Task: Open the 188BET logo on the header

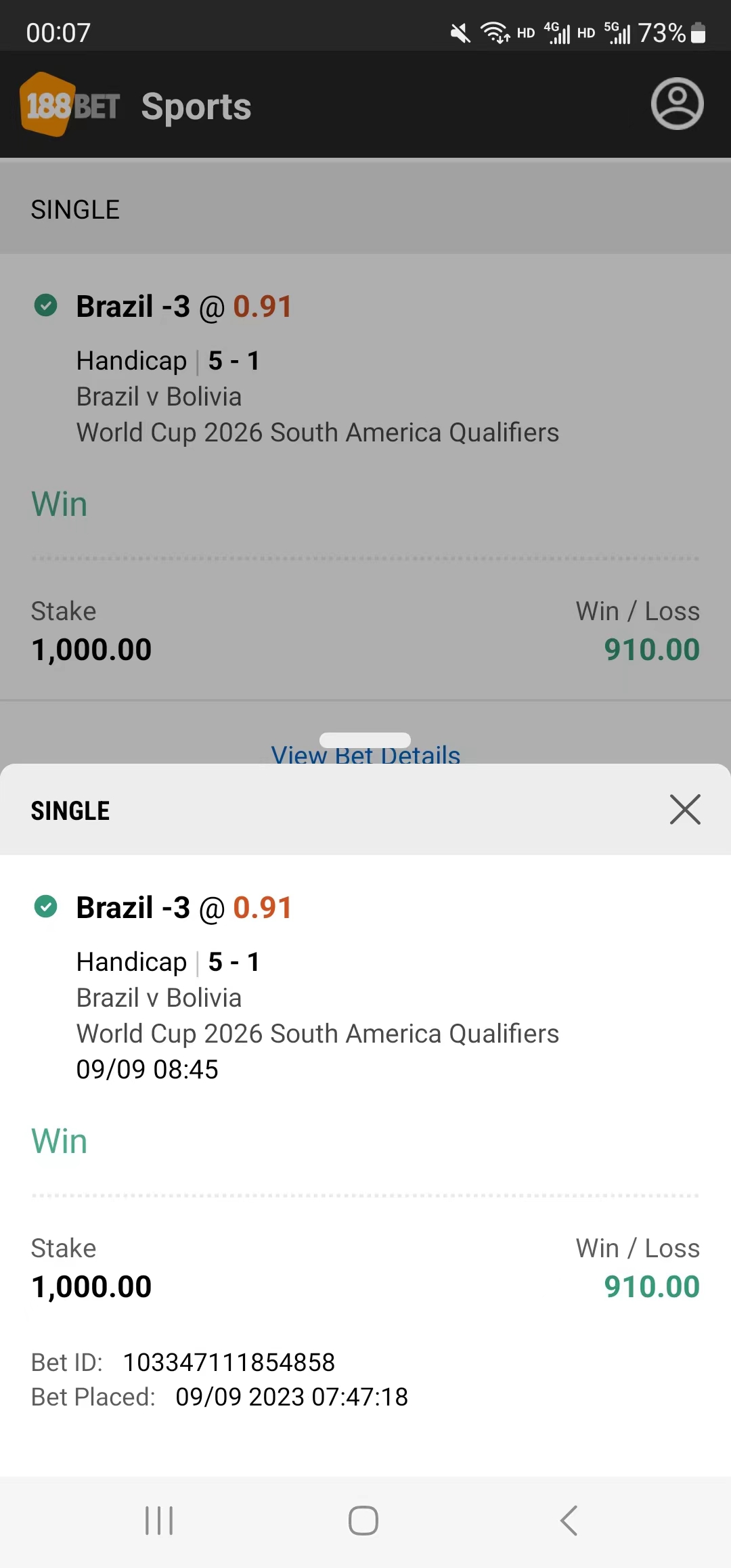Action: pyautogui.click(x=70, y=105)
